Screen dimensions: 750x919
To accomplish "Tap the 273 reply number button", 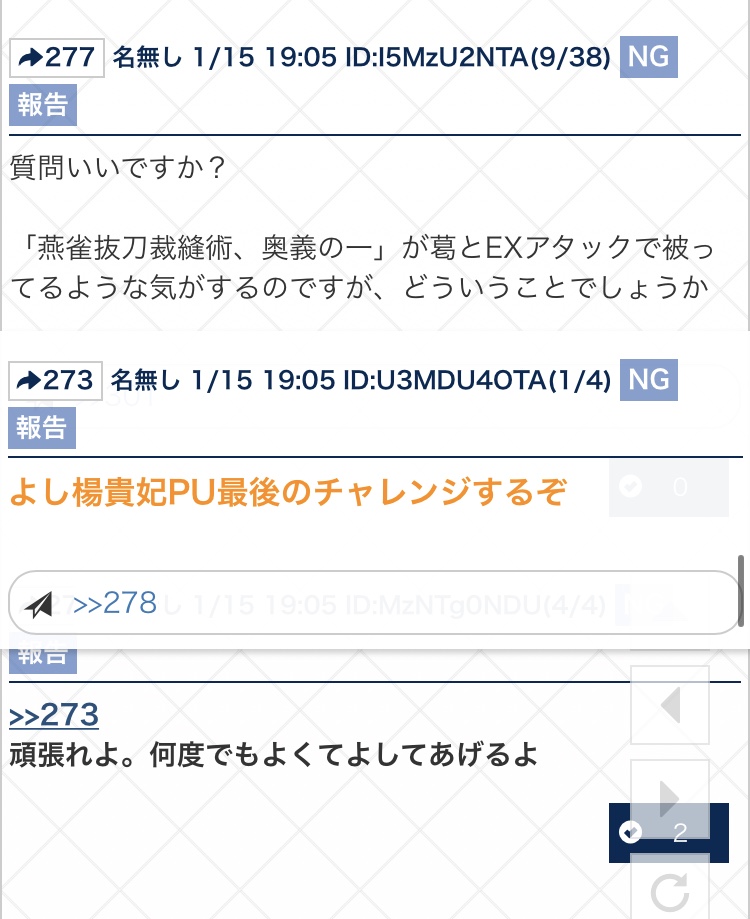I will [56, 379].
